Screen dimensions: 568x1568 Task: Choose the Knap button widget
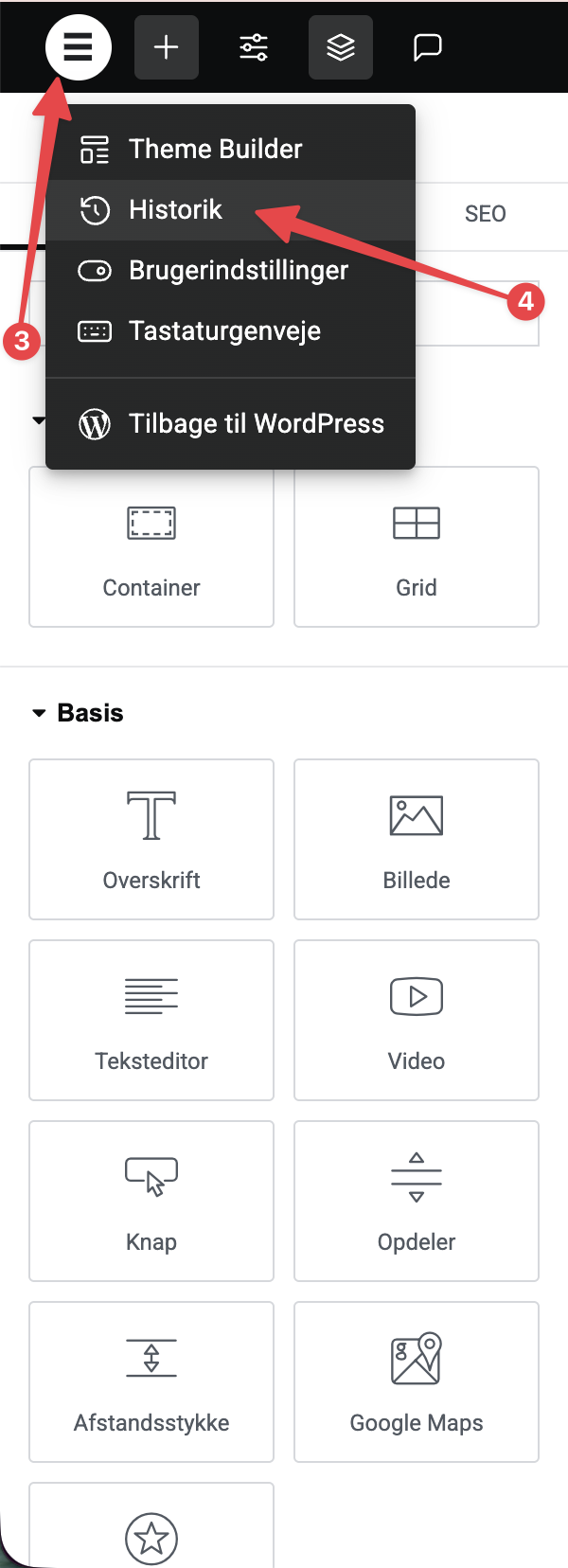click(151, 1201)
